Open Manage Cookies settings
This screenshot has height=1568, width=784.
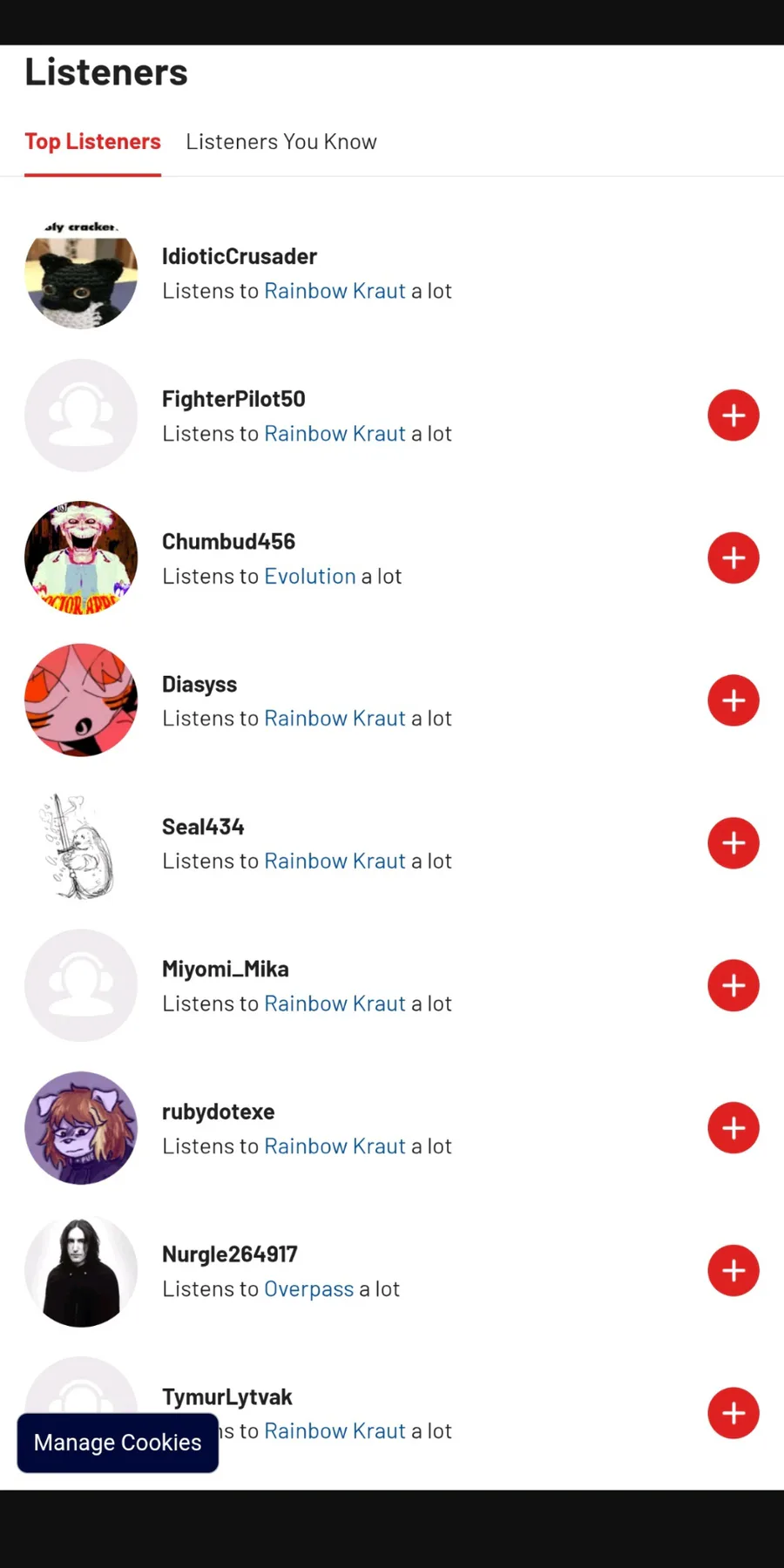click(x=118, y=1443)
